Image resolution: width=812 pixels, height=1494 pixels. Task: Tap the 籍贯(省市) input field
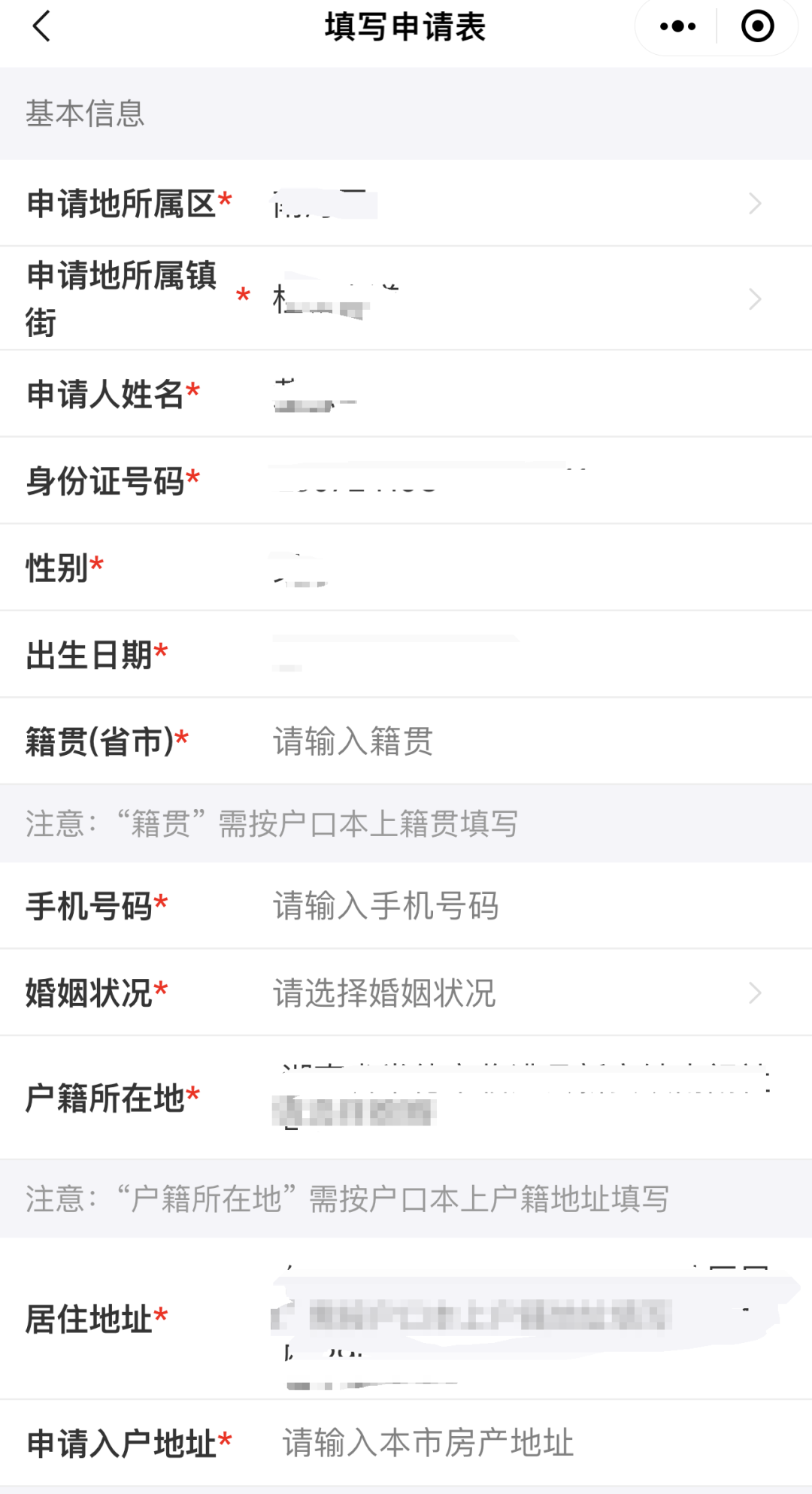[x=511, y=741]
